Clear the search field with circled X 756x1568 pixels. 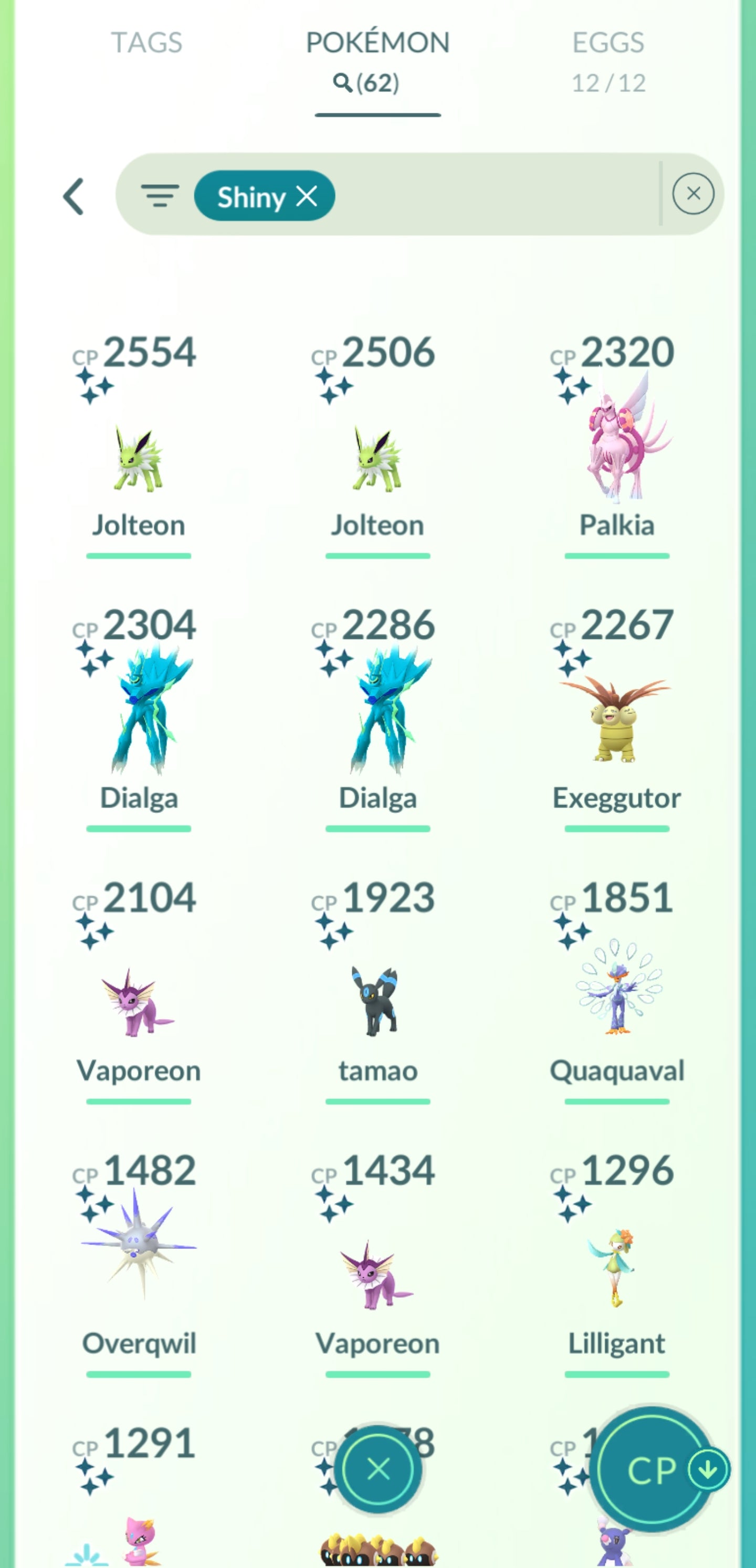coord(692,194)
